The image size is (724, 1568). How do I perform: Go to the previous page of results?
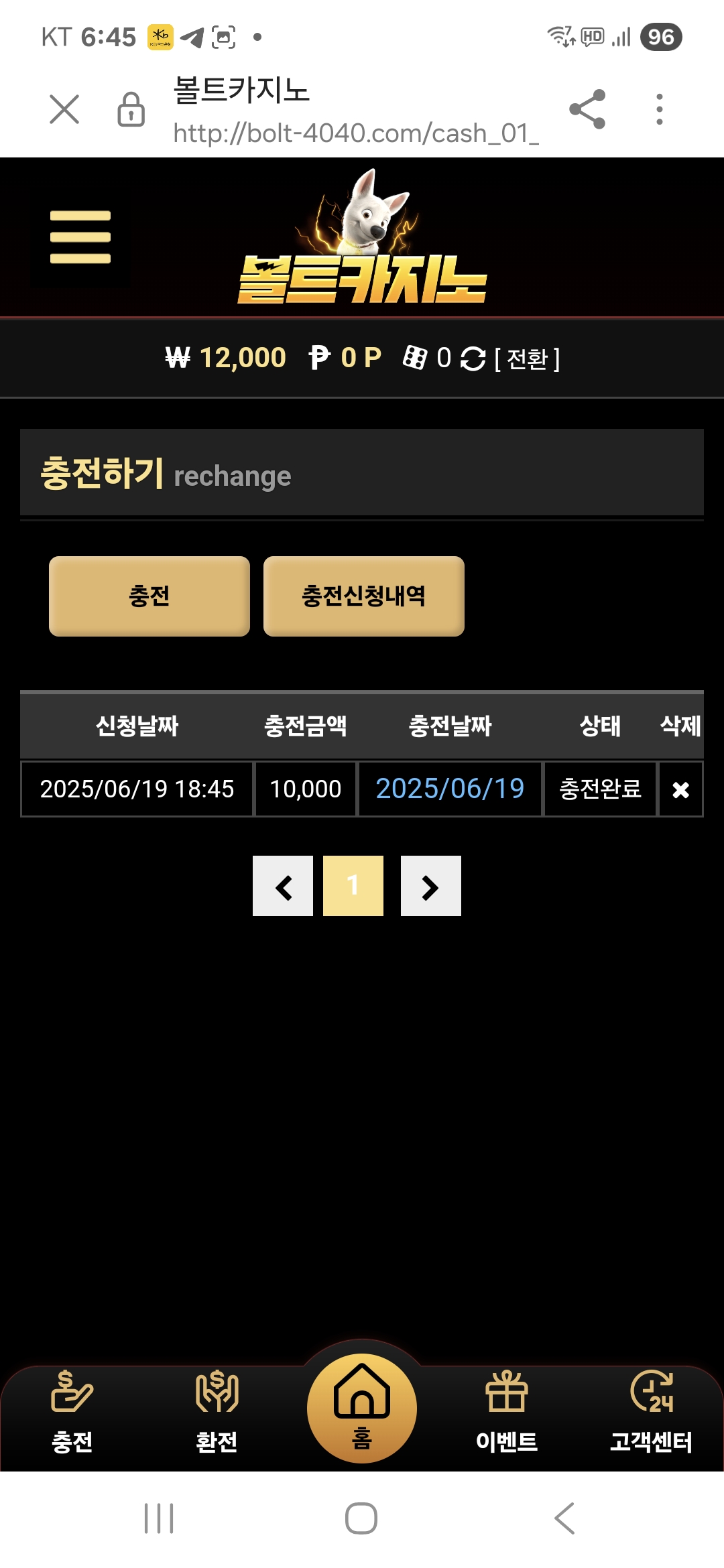click(x=283, y=886)
